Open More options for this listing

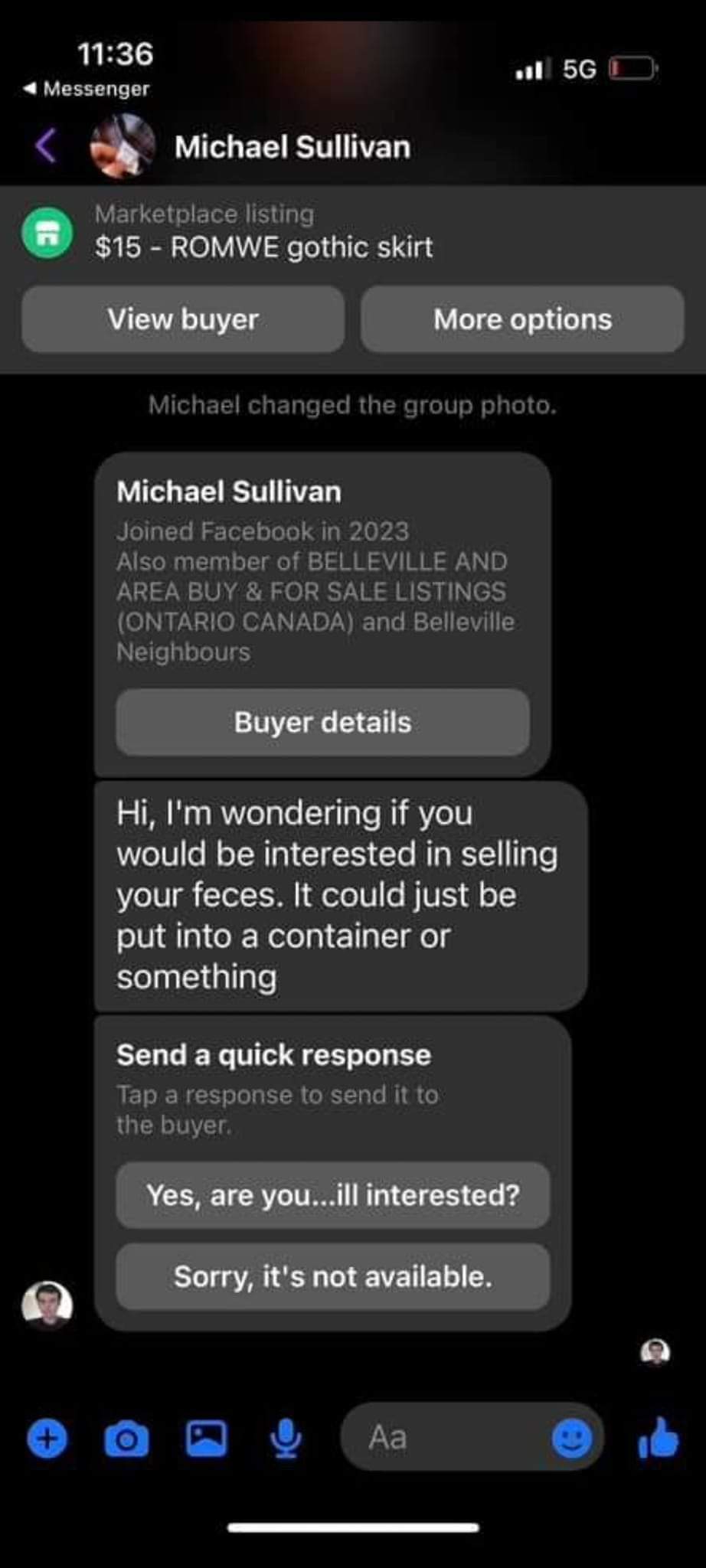click(x=522, y=319)
